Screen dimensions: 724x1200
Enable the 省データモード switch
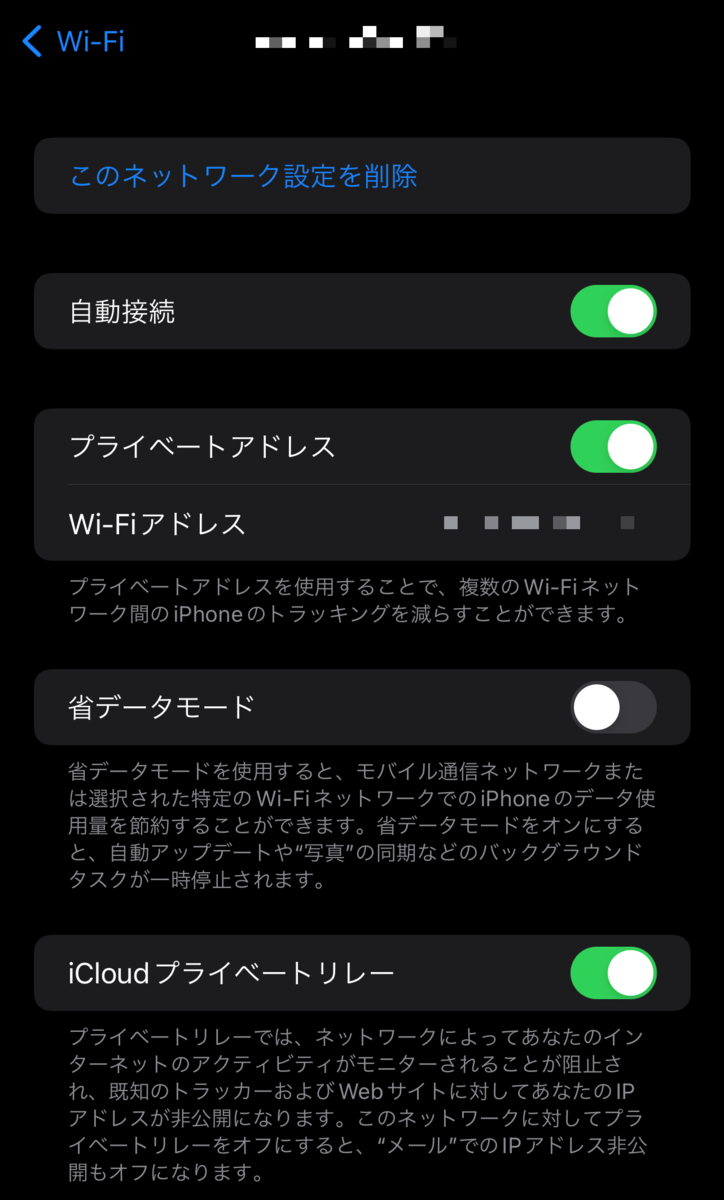[612, 707]
